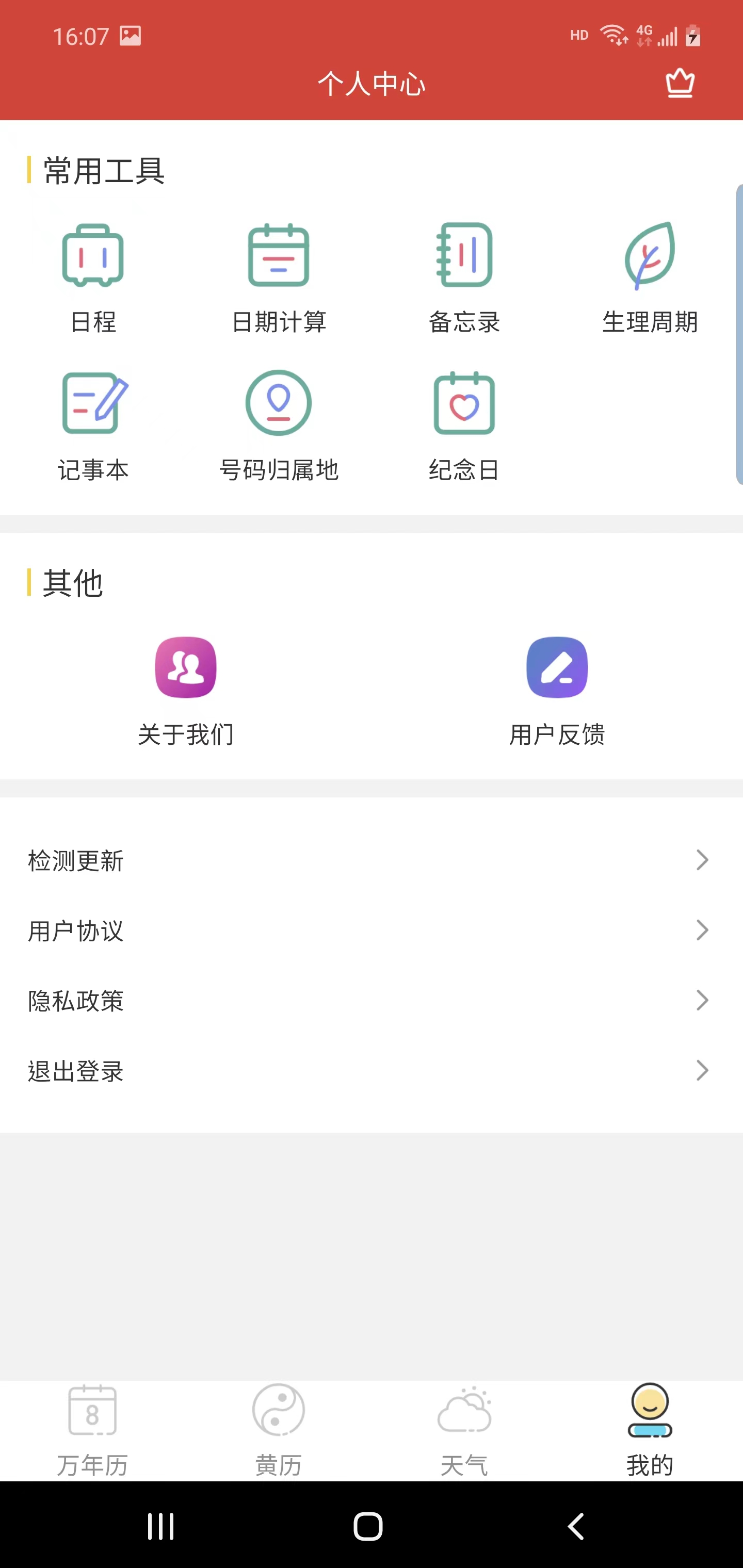Tap the 关于我们 about icon
The width and height of the screenshot is (743, 1568).
click(x=186, y=667)
